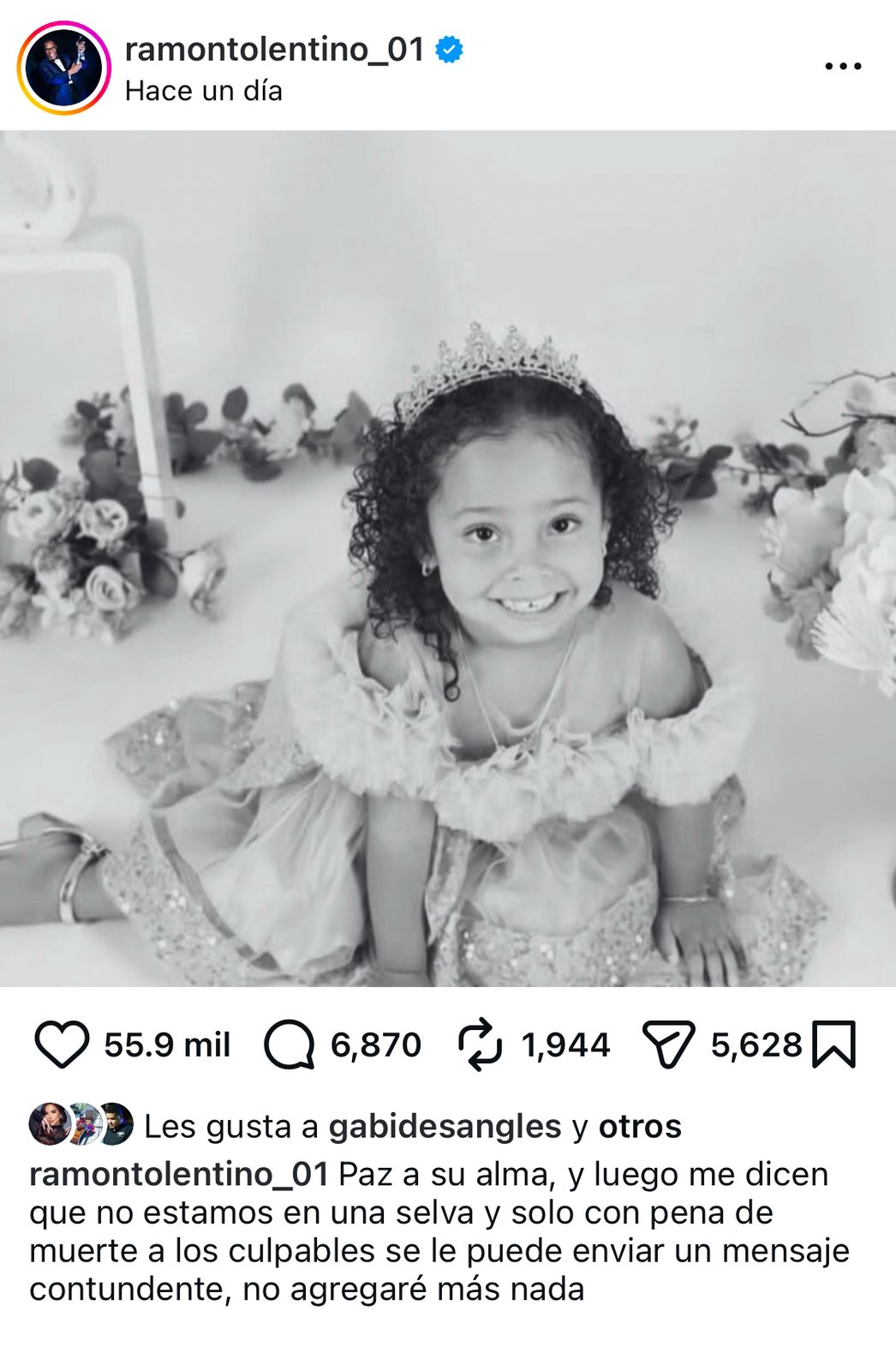Save this post with the bookmark icon
The image size is (896, 1371).
tap(833, 1045)
